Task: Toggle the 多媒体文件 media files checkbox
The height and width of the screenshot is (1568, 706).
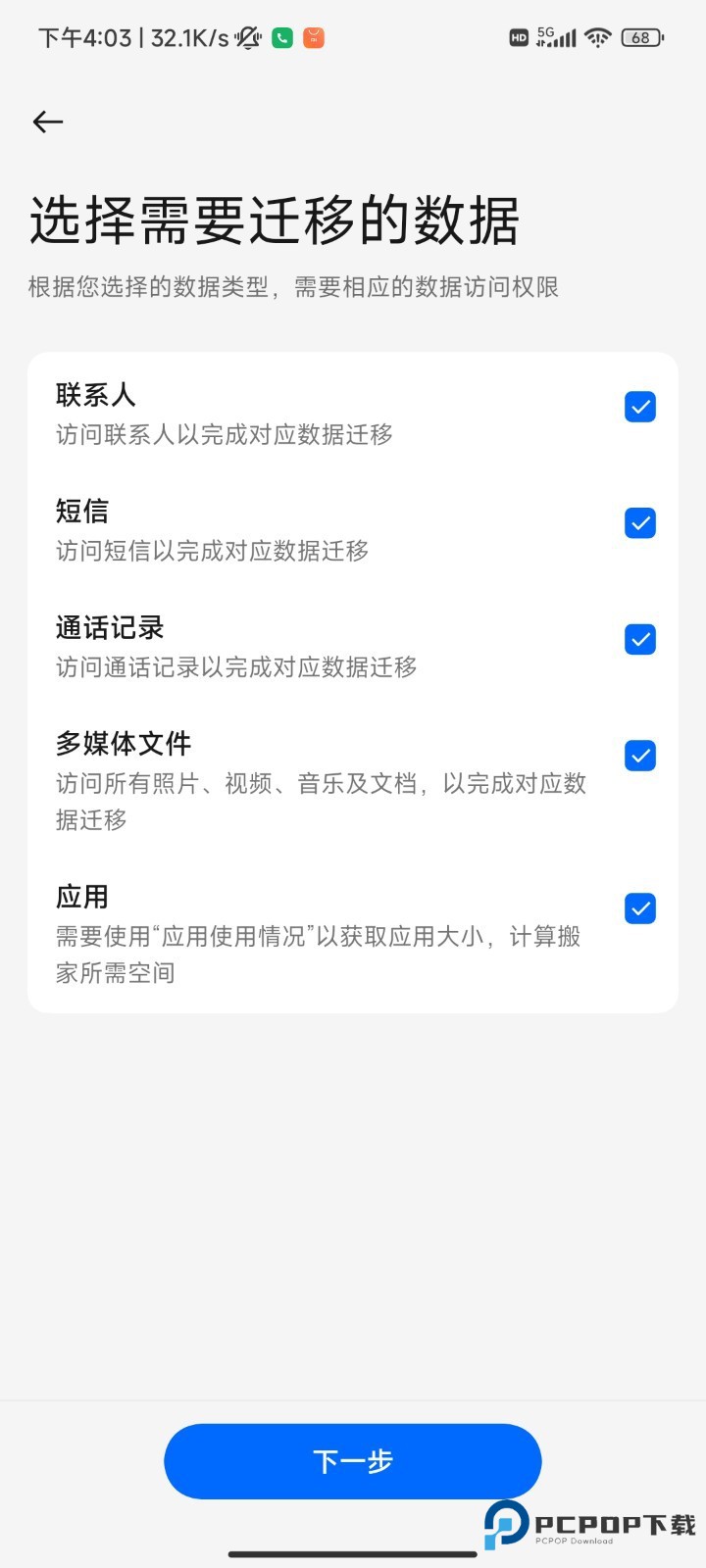Action: [639, 756]
